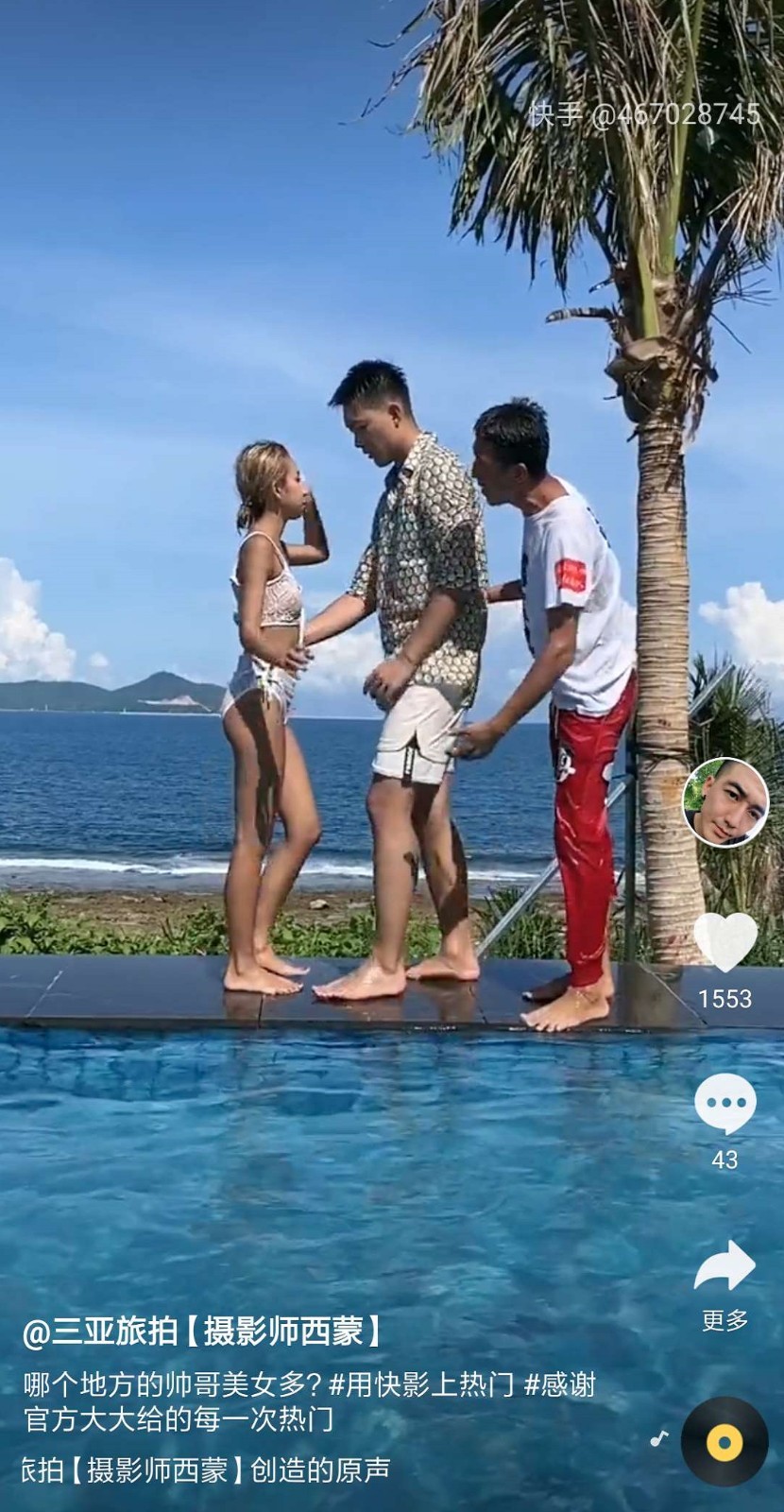
Task: Open the @三亚旅拍【摄影师西蒙】 username link
Action: (x=205, y=1332)
